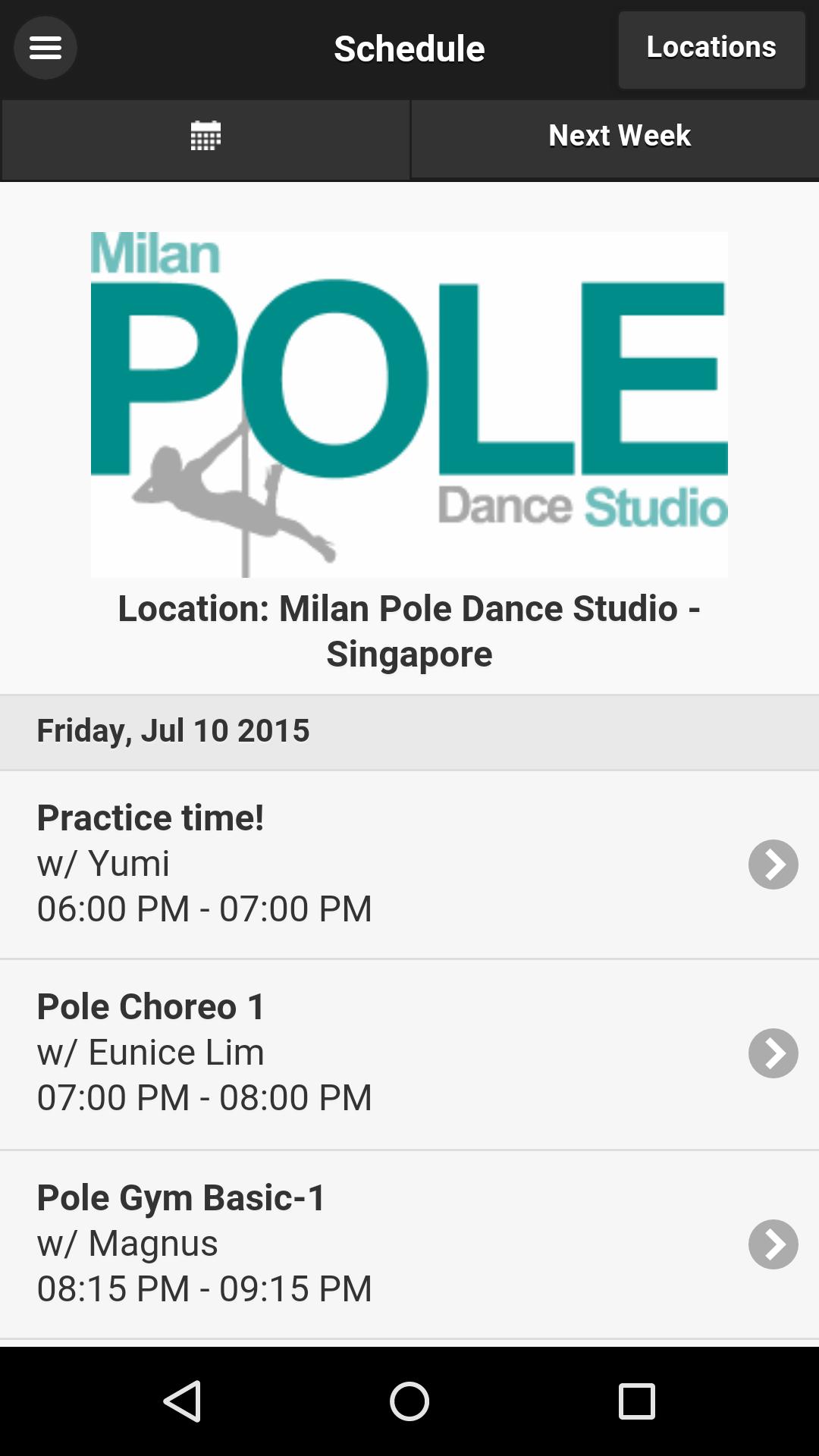Expand details for the Practice time! session
819x1456 pixels.
(x=773, y=864)
